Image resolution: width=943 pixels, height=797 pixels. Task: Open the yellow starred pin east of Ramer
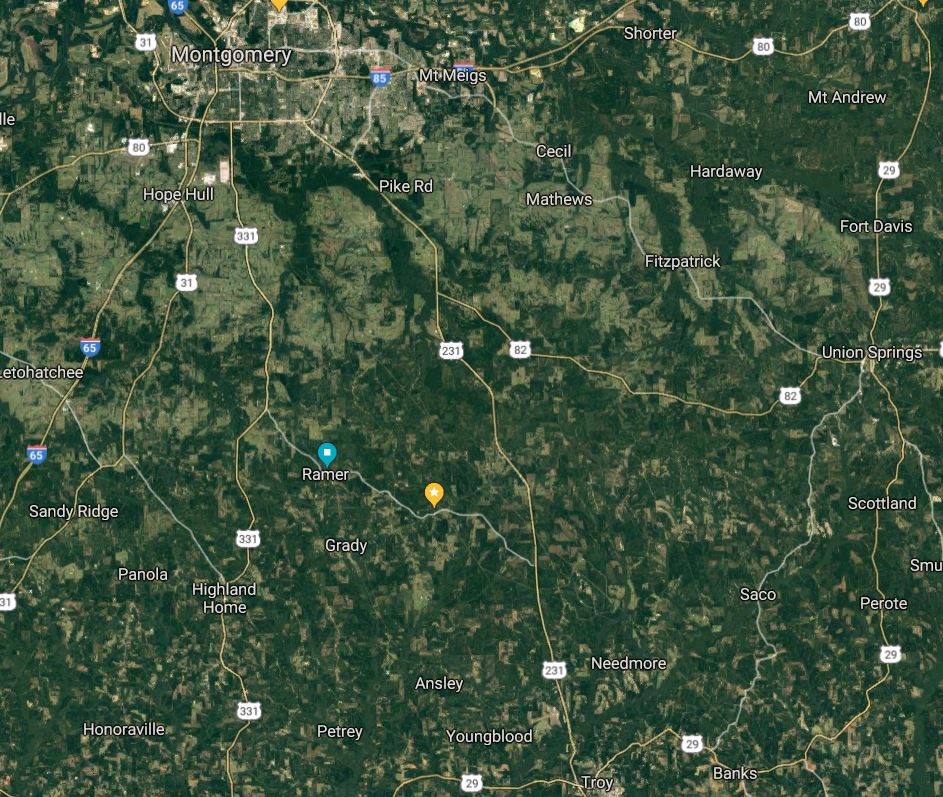tap(434, 493)
